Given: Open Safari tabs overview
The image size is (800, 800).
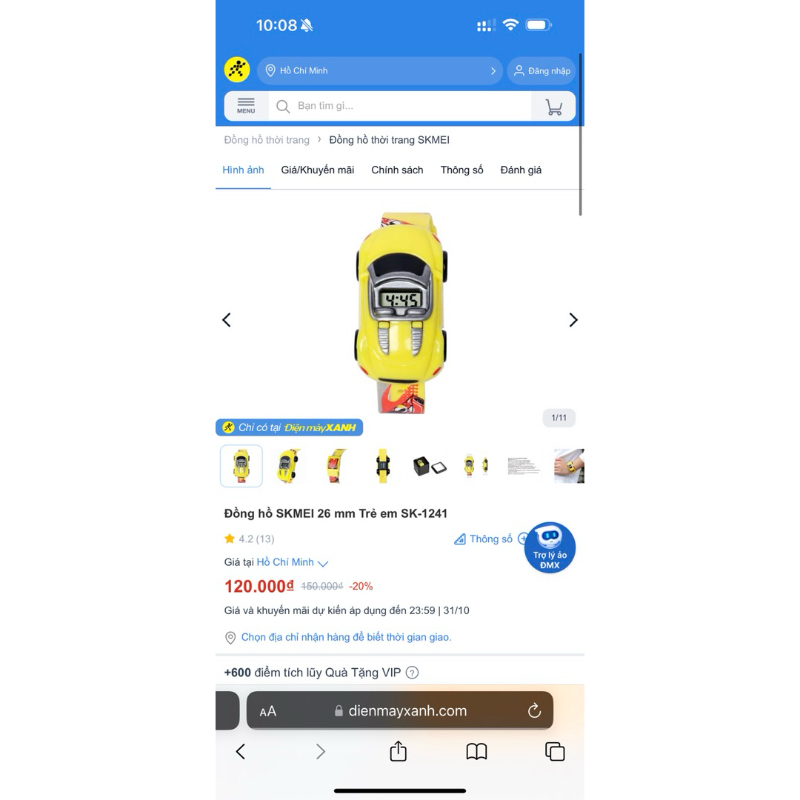Looking at the screenshot, I should [x=555, y=751].
